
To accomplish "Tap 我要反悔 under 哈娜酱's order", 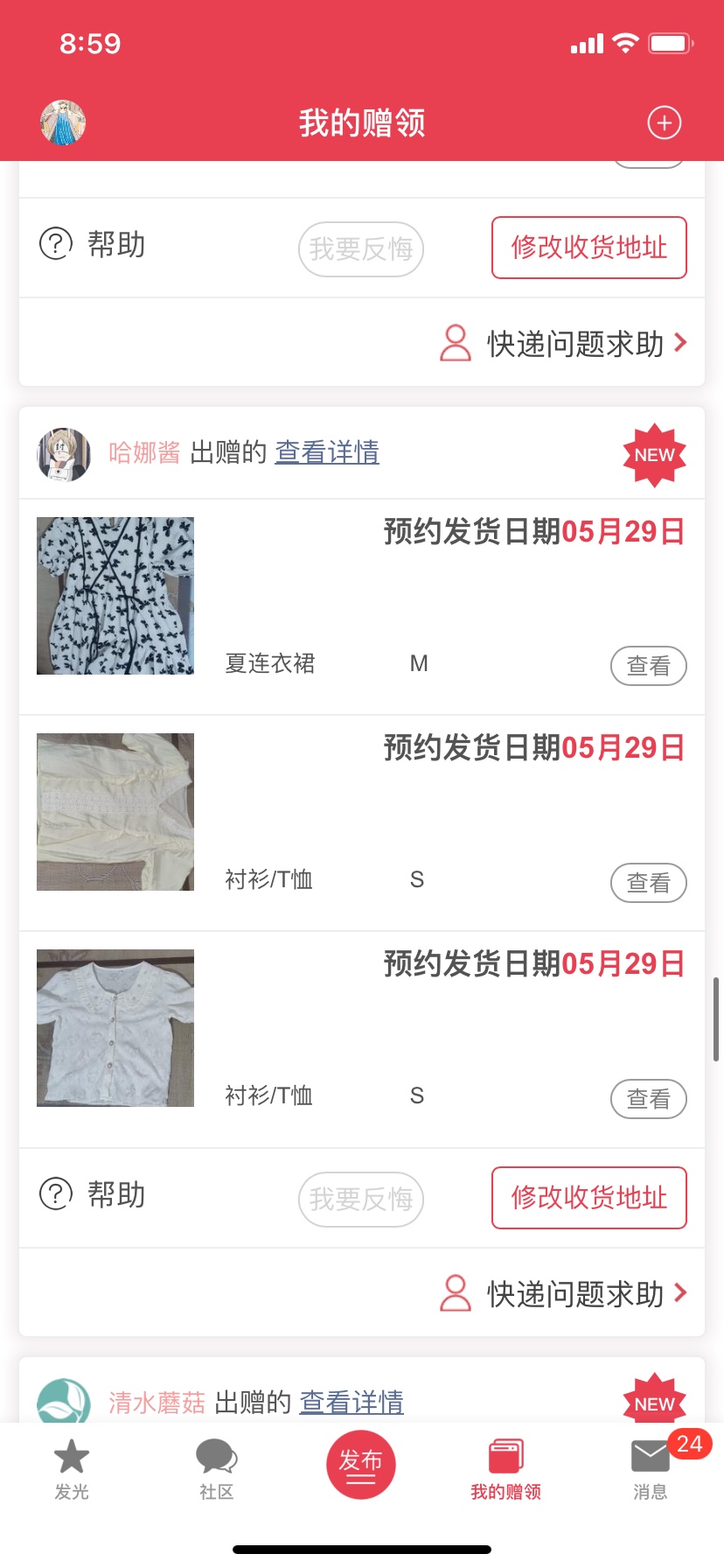I will coord(361,1199).
